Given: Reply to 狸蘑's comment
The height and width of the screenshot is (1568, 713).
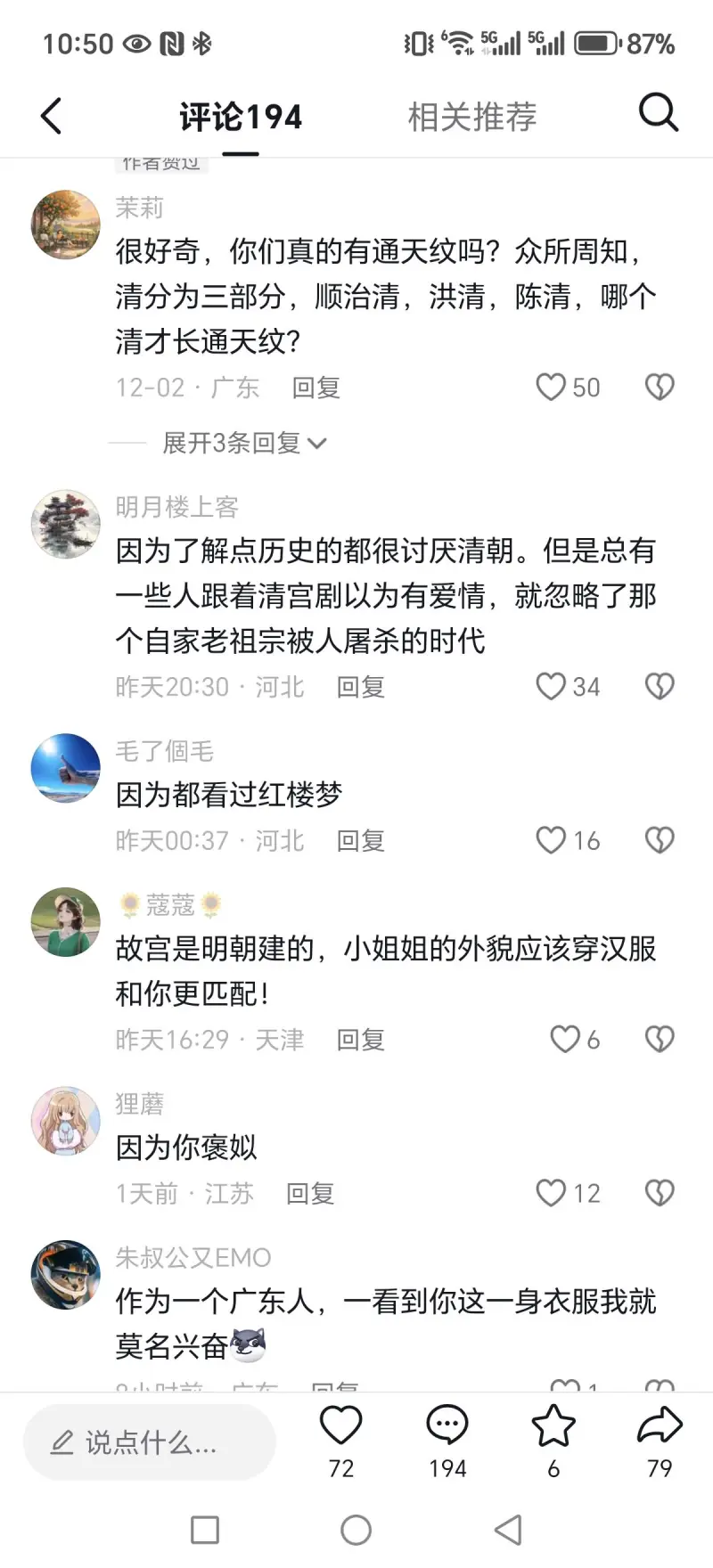Looking at the screenshot, I should coord(309,1194).
